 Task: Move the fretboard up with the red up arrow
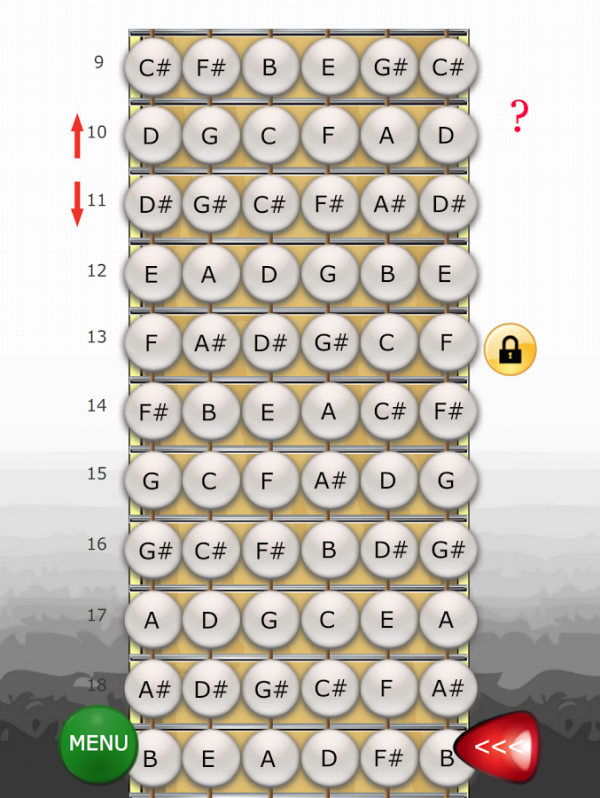click(x=77, y=137)
